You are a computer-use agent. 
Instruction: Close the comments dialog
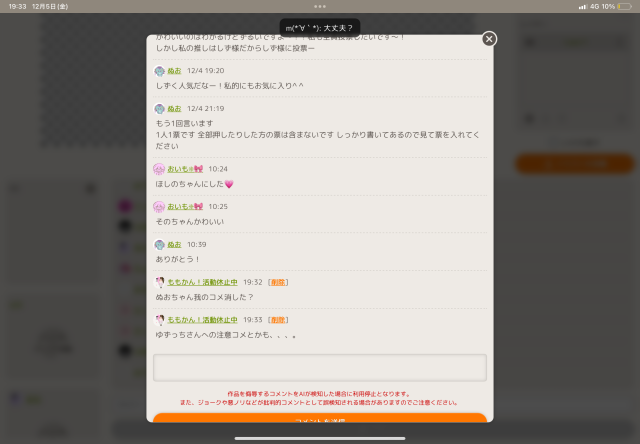click(489, 39)
